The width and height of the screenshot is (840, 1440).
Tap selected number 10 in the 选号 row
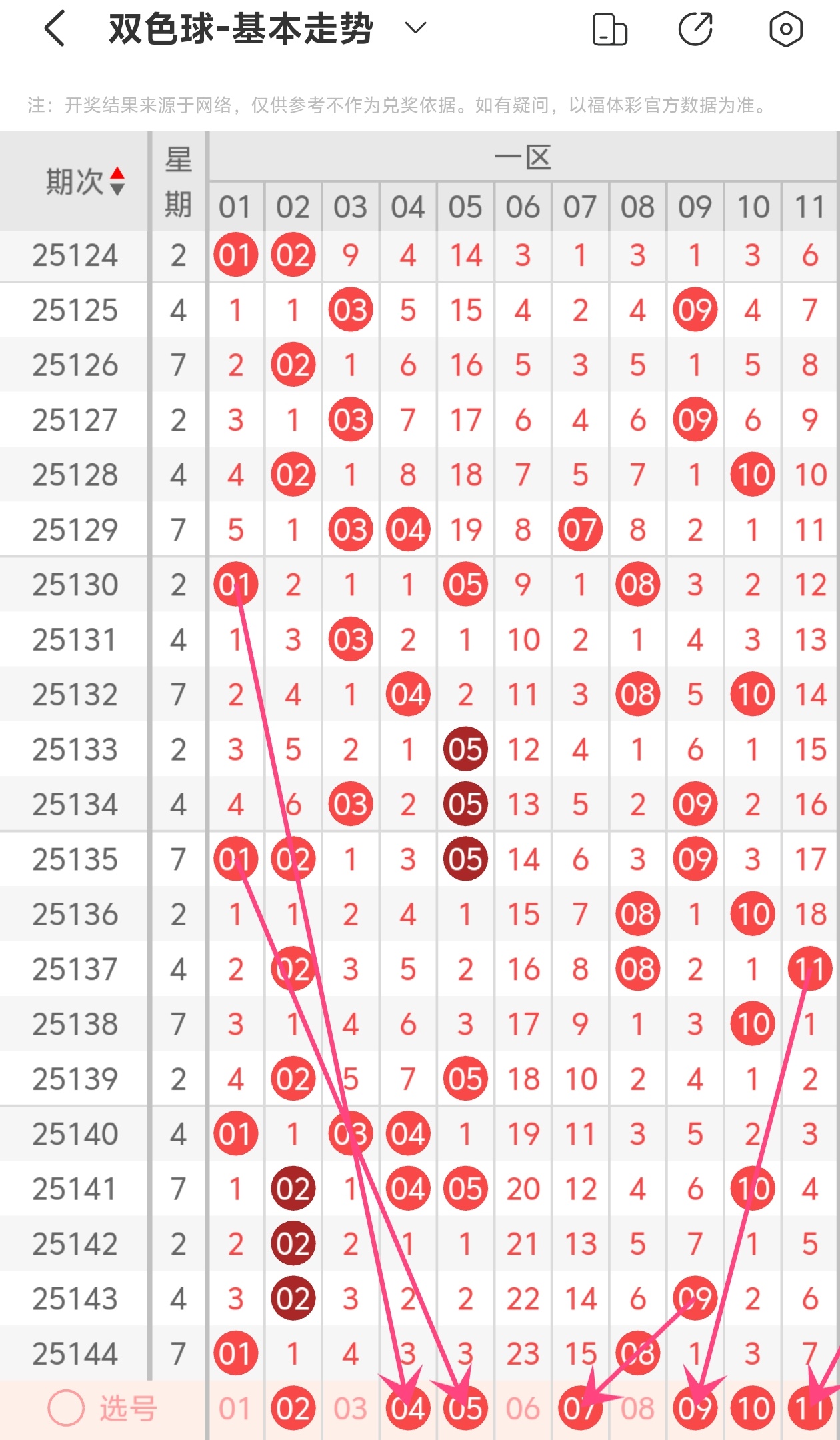(x=753, y=1409)
